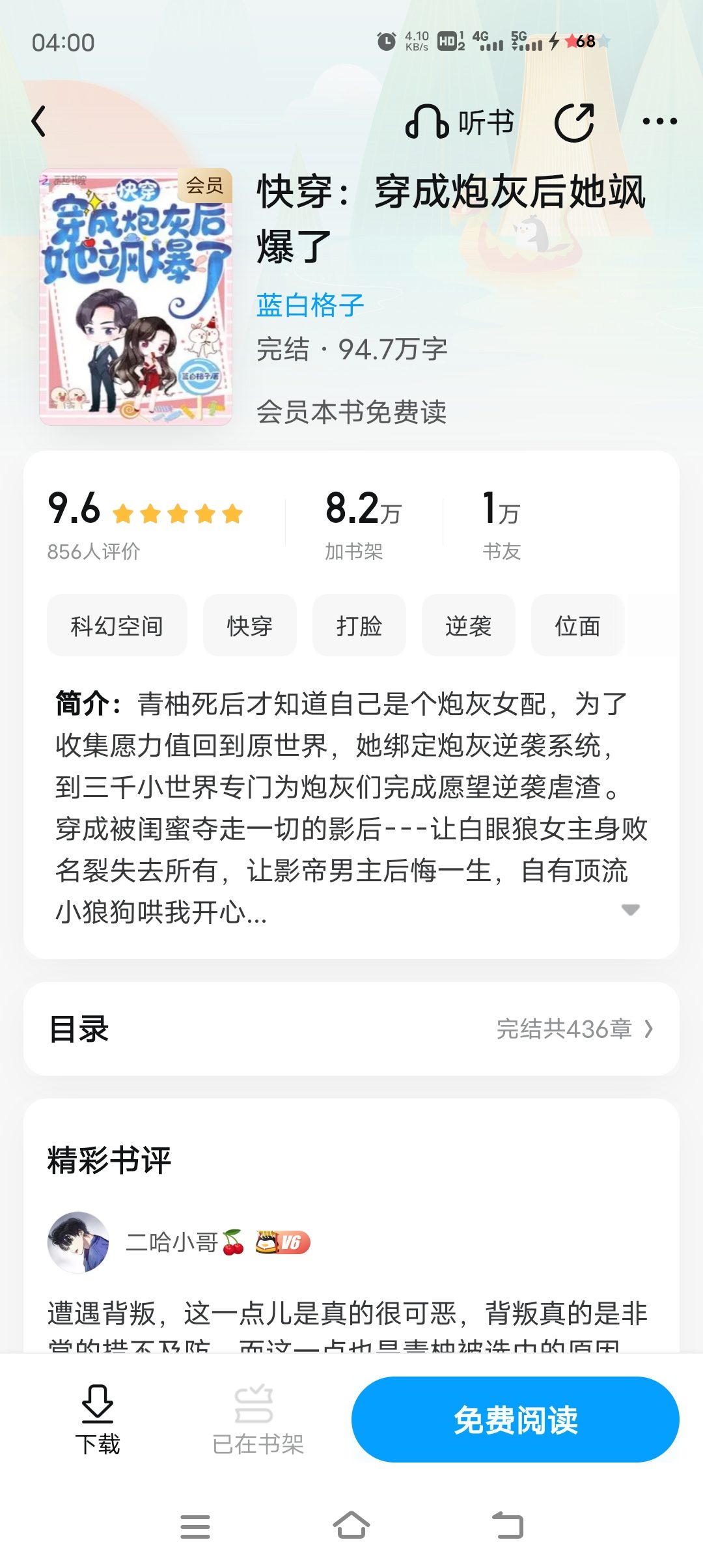Open the 9.6 rating reviews

[145, 524]
